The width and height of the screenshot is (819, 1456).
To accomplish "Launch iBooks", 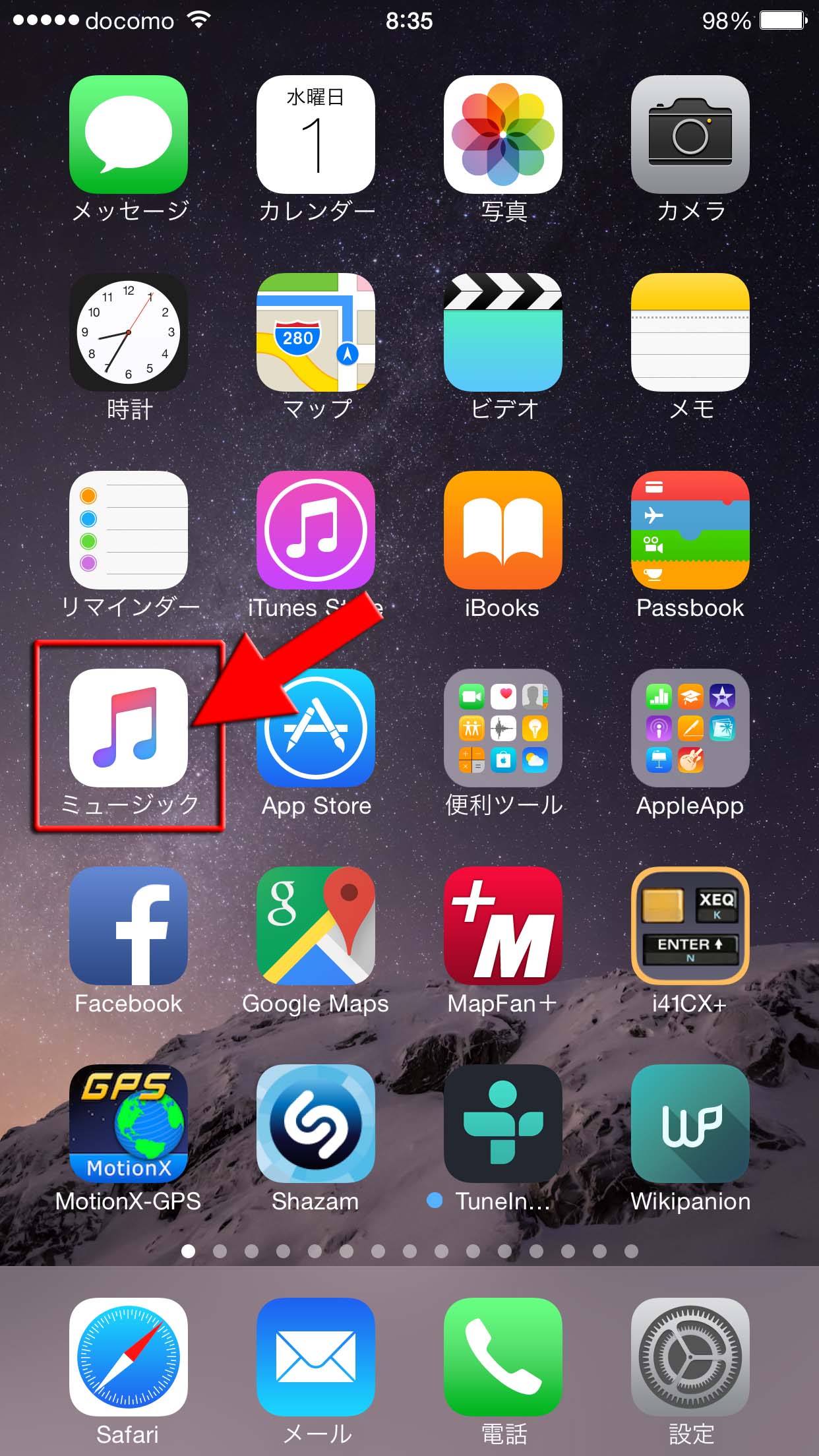I will coord(503,530).
